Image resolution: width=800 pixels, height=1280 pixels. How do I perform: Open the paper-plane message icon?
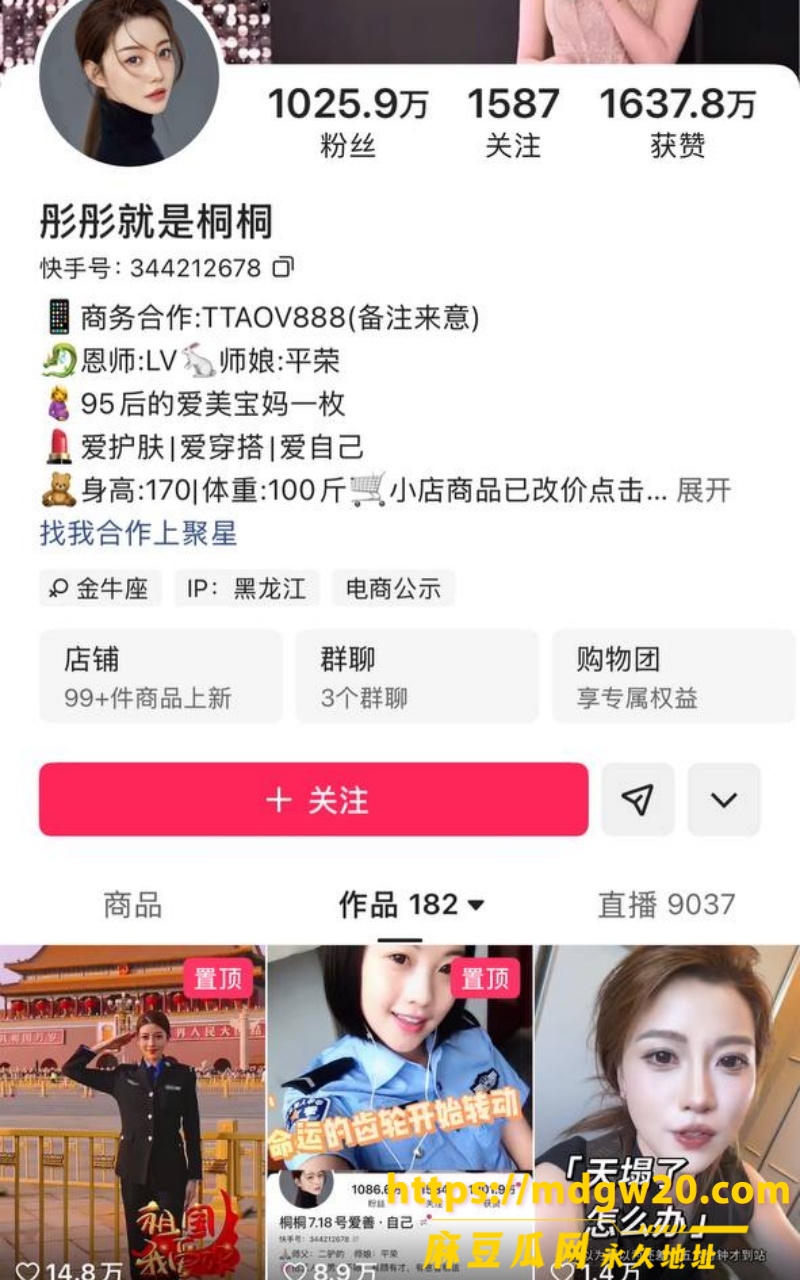tap(637, 799)
